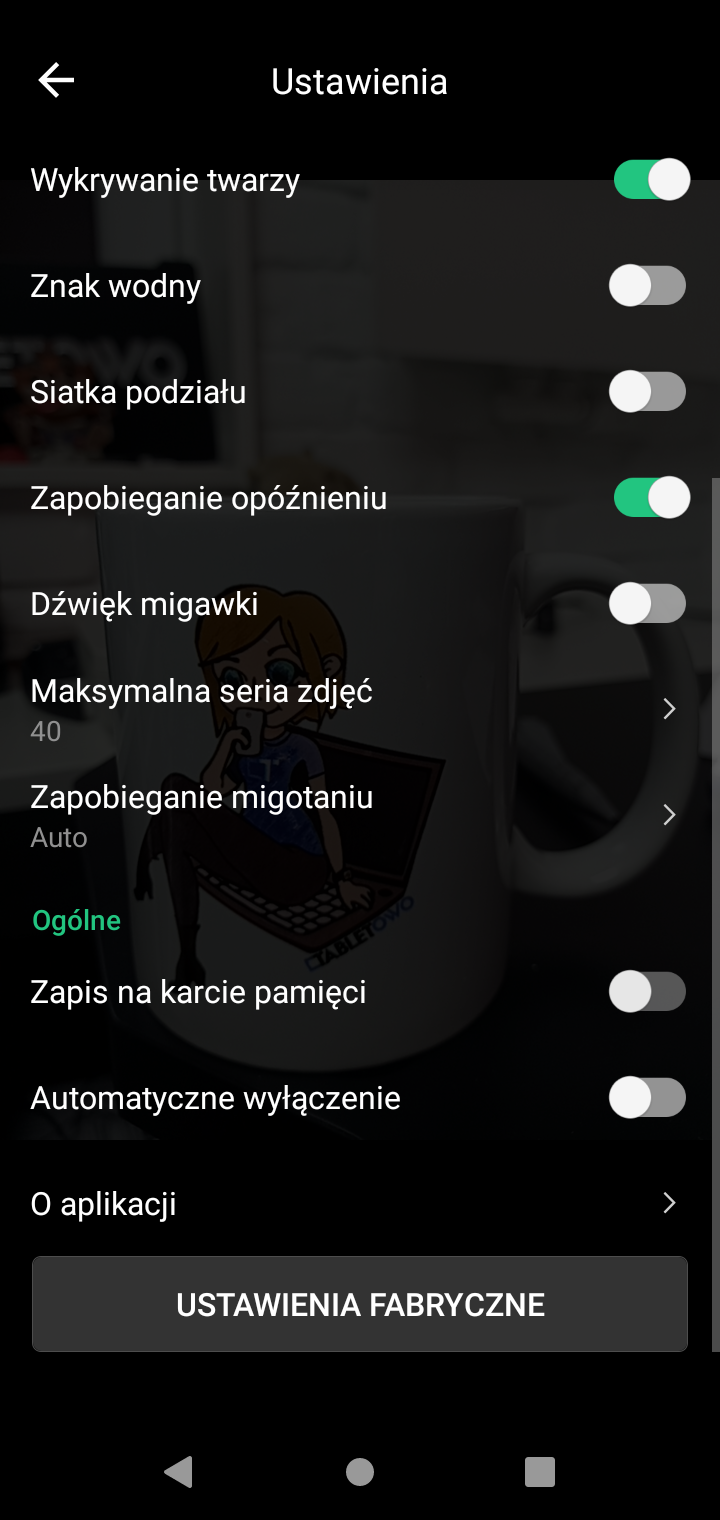This screenshot has height=1520, width=720.
Task: Open Maksymalna seria zdjęć setting
Action: 360,709
